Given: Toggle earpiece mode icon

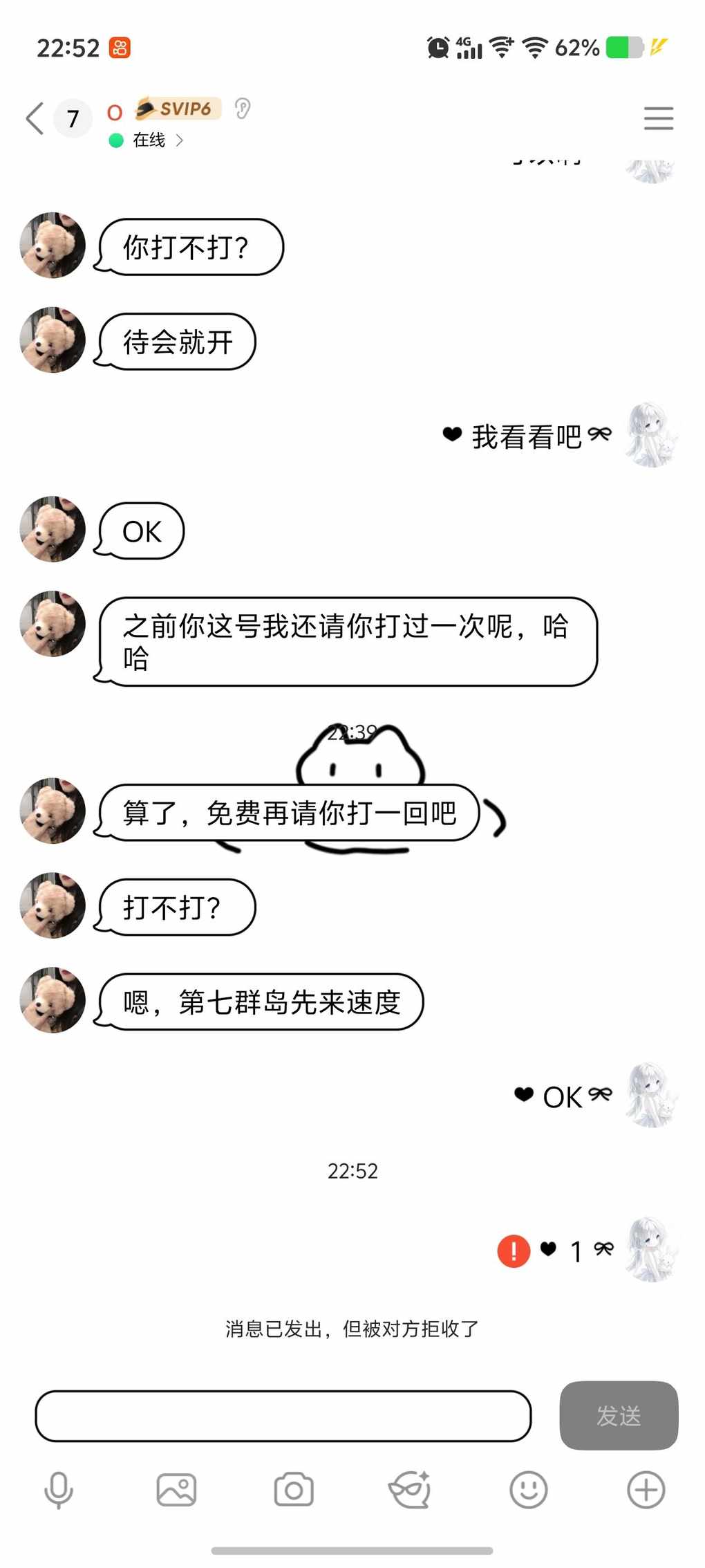Looking at the screenshot, I should click(242, 109).
